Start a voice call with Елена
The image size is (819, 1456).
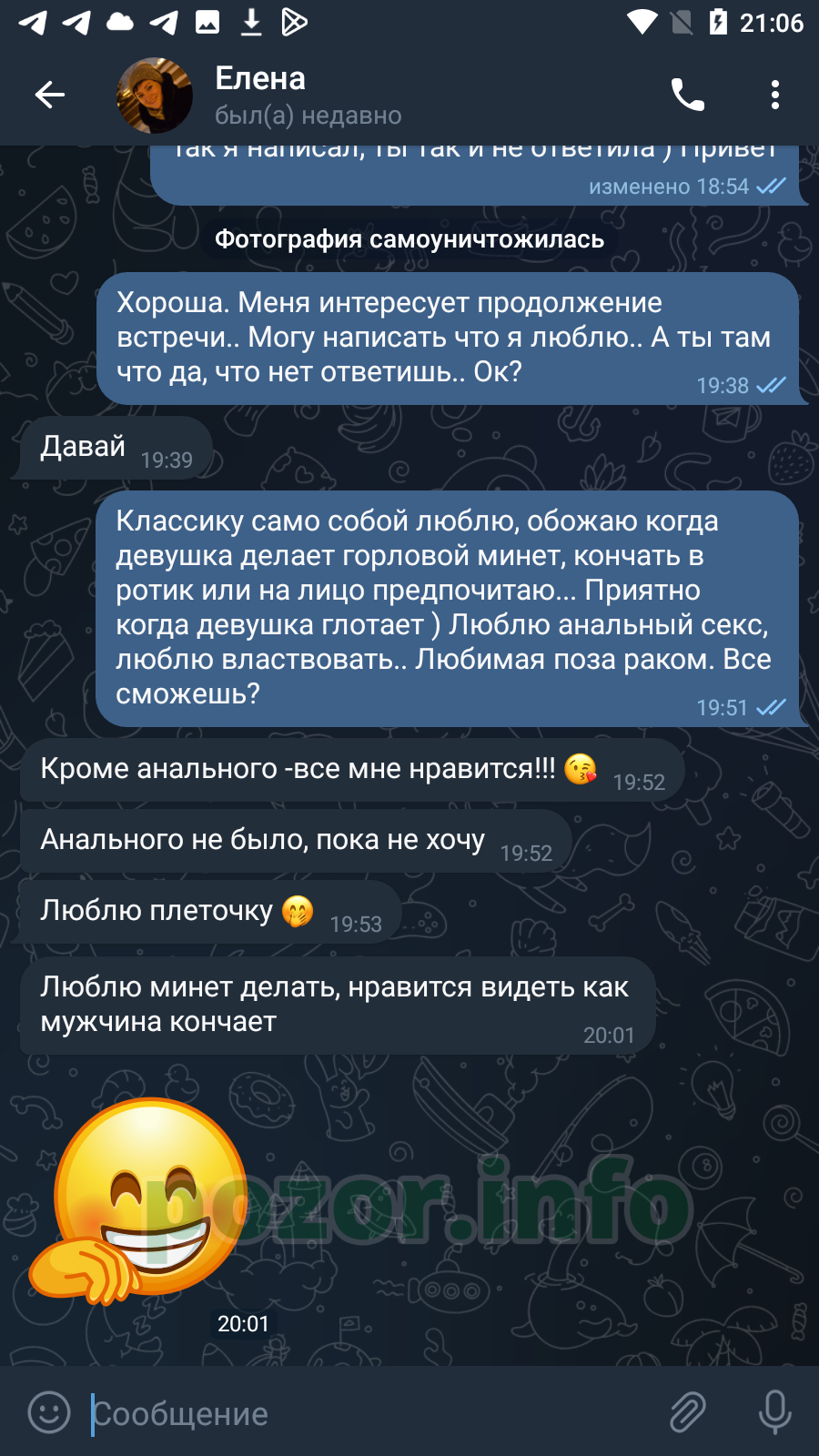pyautogui.click(x=688, y=95)
